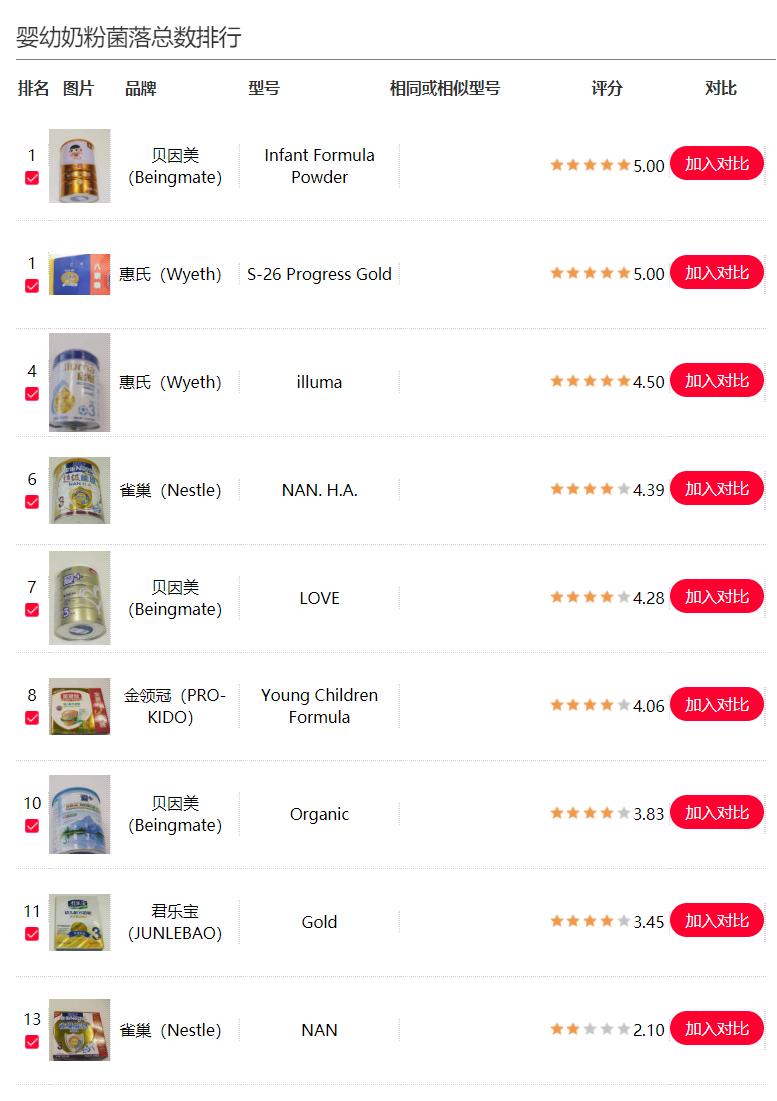
Task: Tap 加入对比 for the 2.10-rated Nestle NAN
Action: (x=716, y=1028)
